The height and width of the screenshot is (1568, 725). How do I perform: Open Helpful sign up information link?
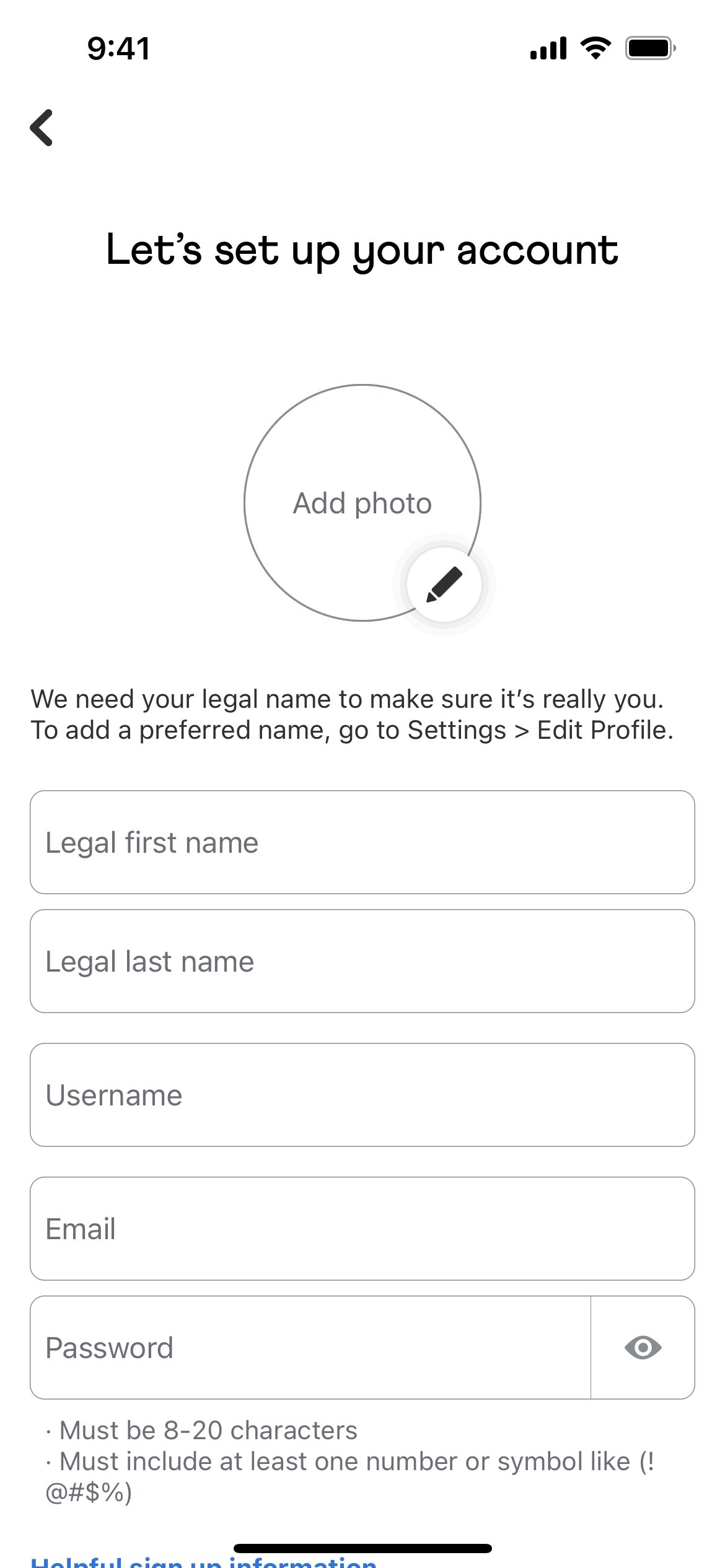pos(203,1562)
